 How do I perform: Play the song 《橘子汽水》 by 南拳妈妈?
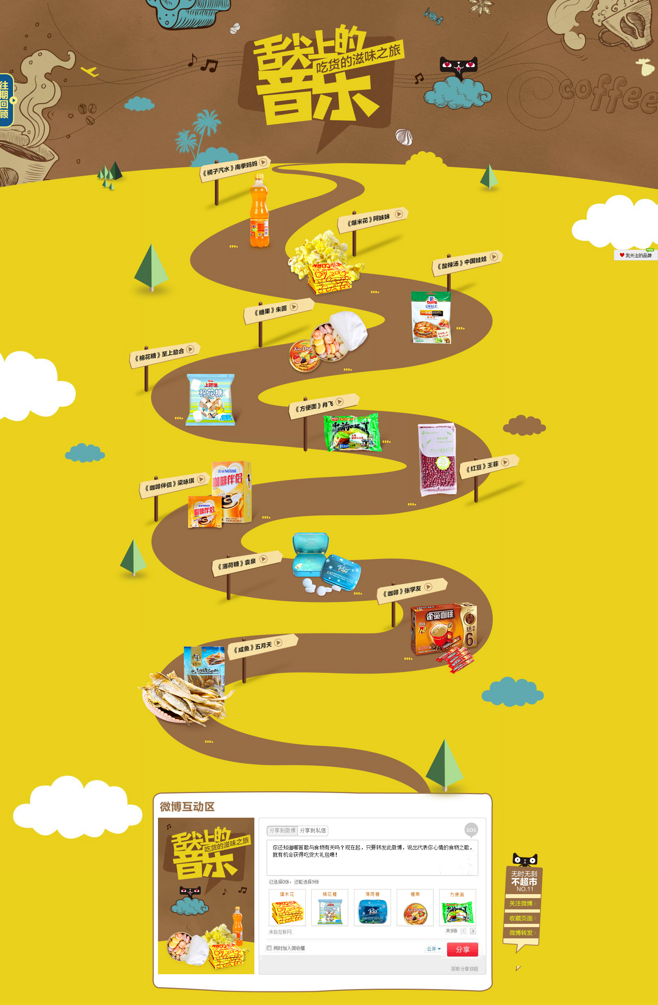pyautogui.click(x=264, y=163)
